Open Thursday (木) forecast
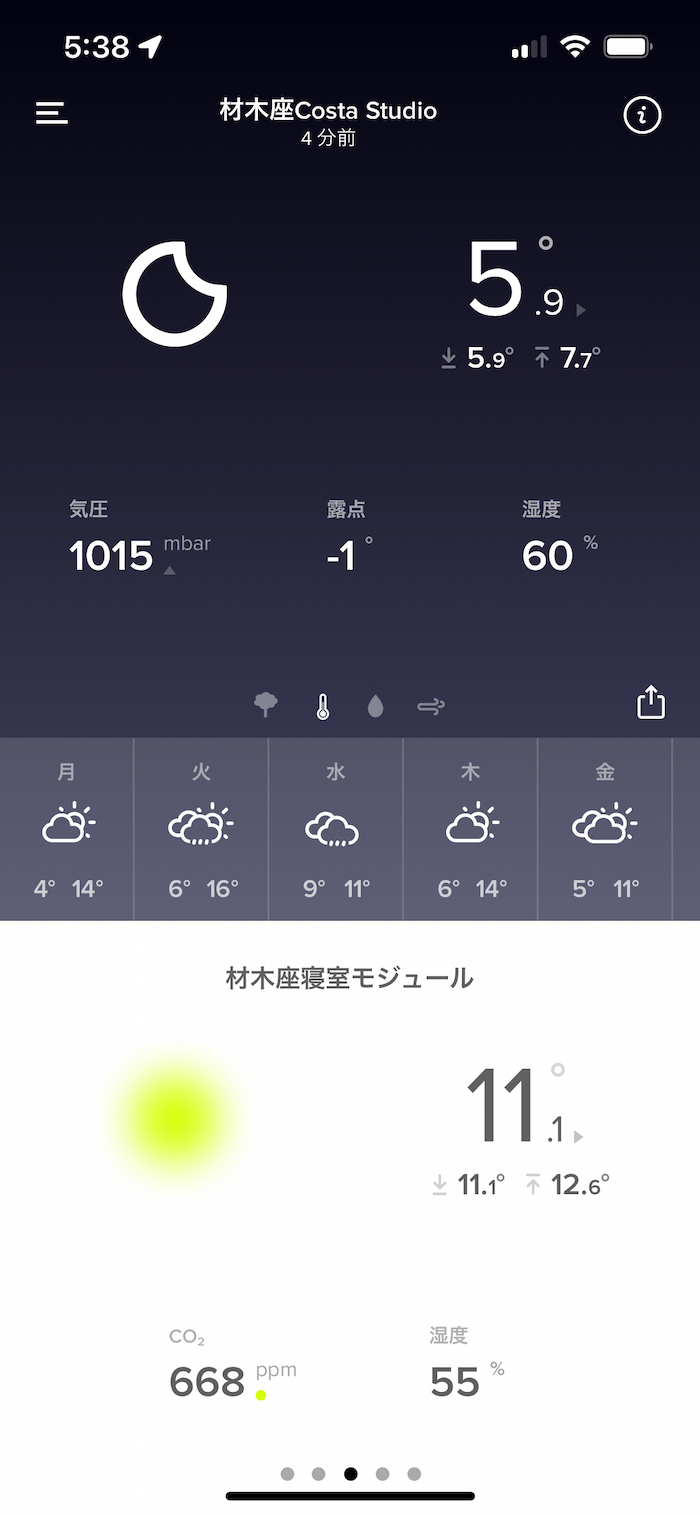 (470, 829)
